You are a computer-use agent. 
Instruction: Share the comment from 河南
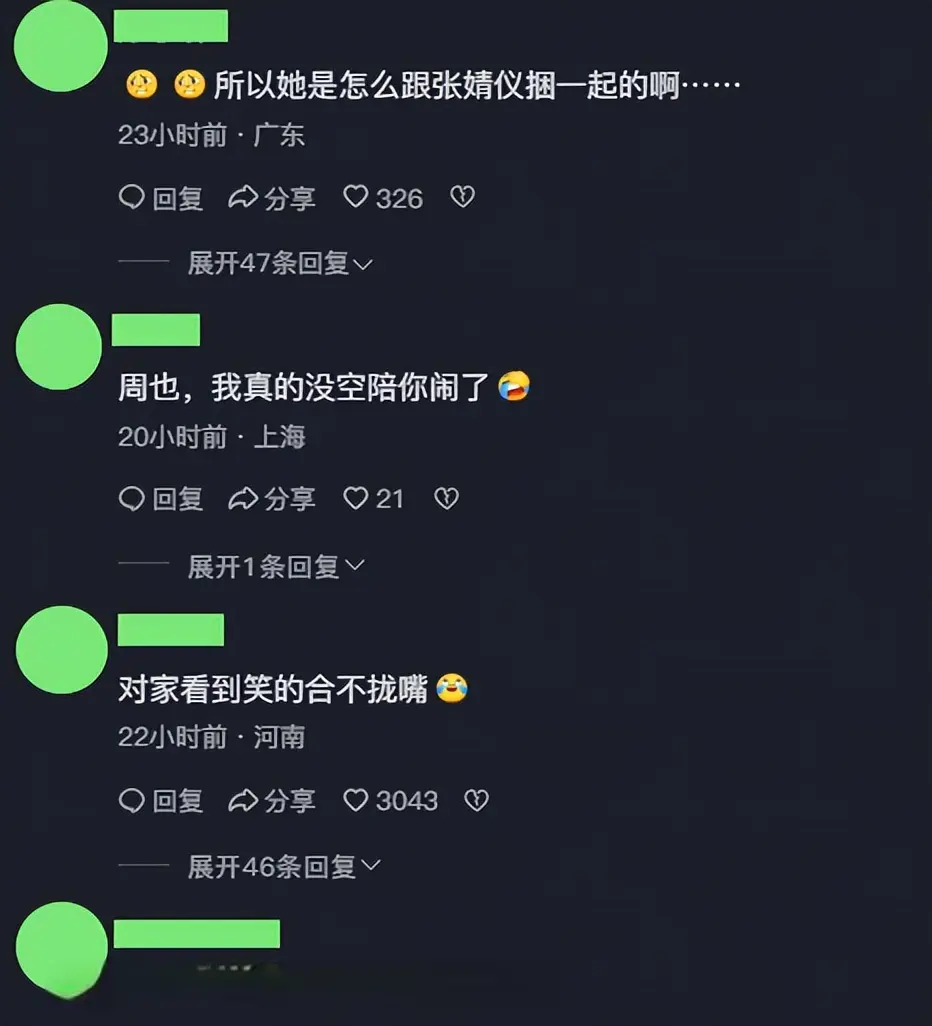click(x=272, y=801)
